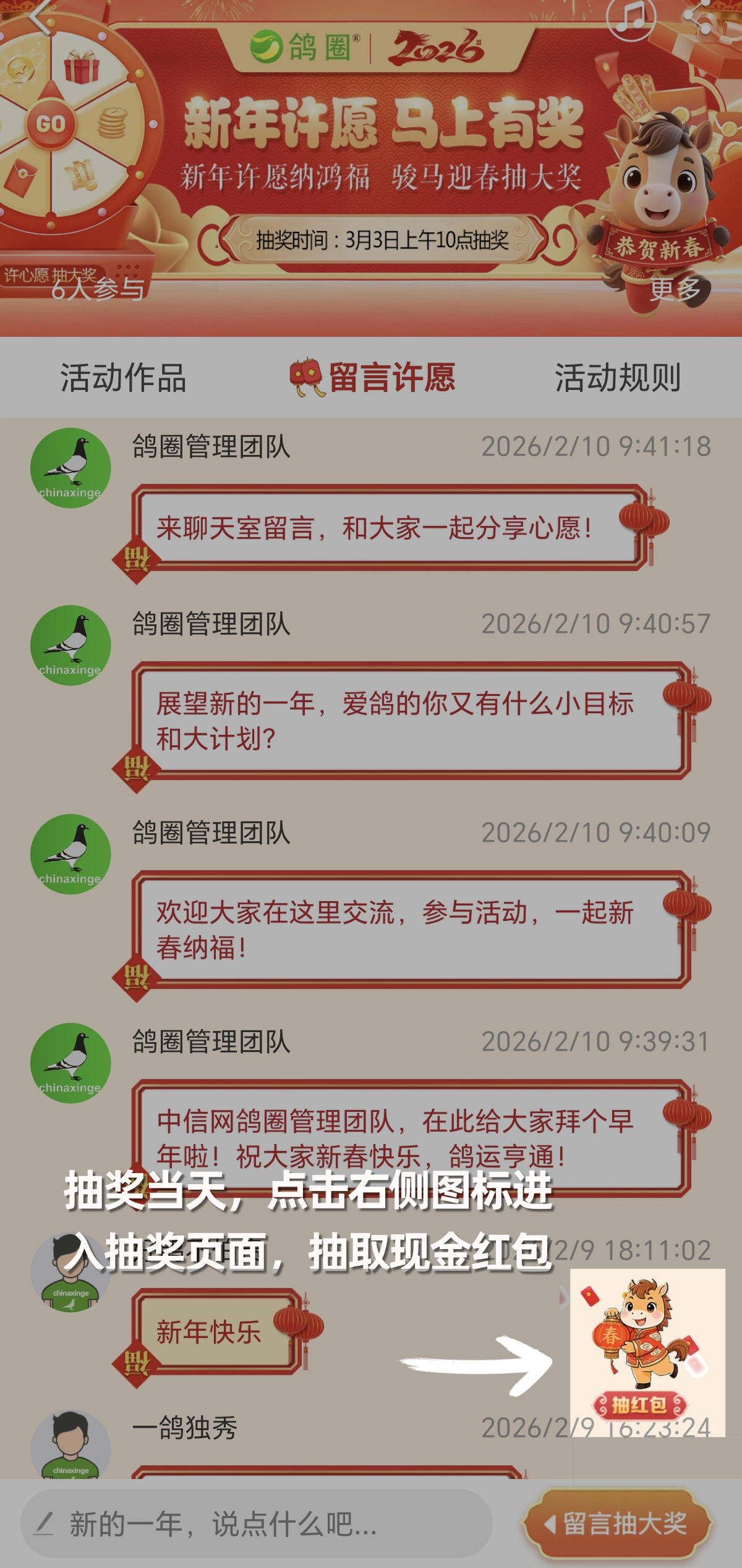
Task: Toggle the background music icon
Action: (x=631, y=16)
